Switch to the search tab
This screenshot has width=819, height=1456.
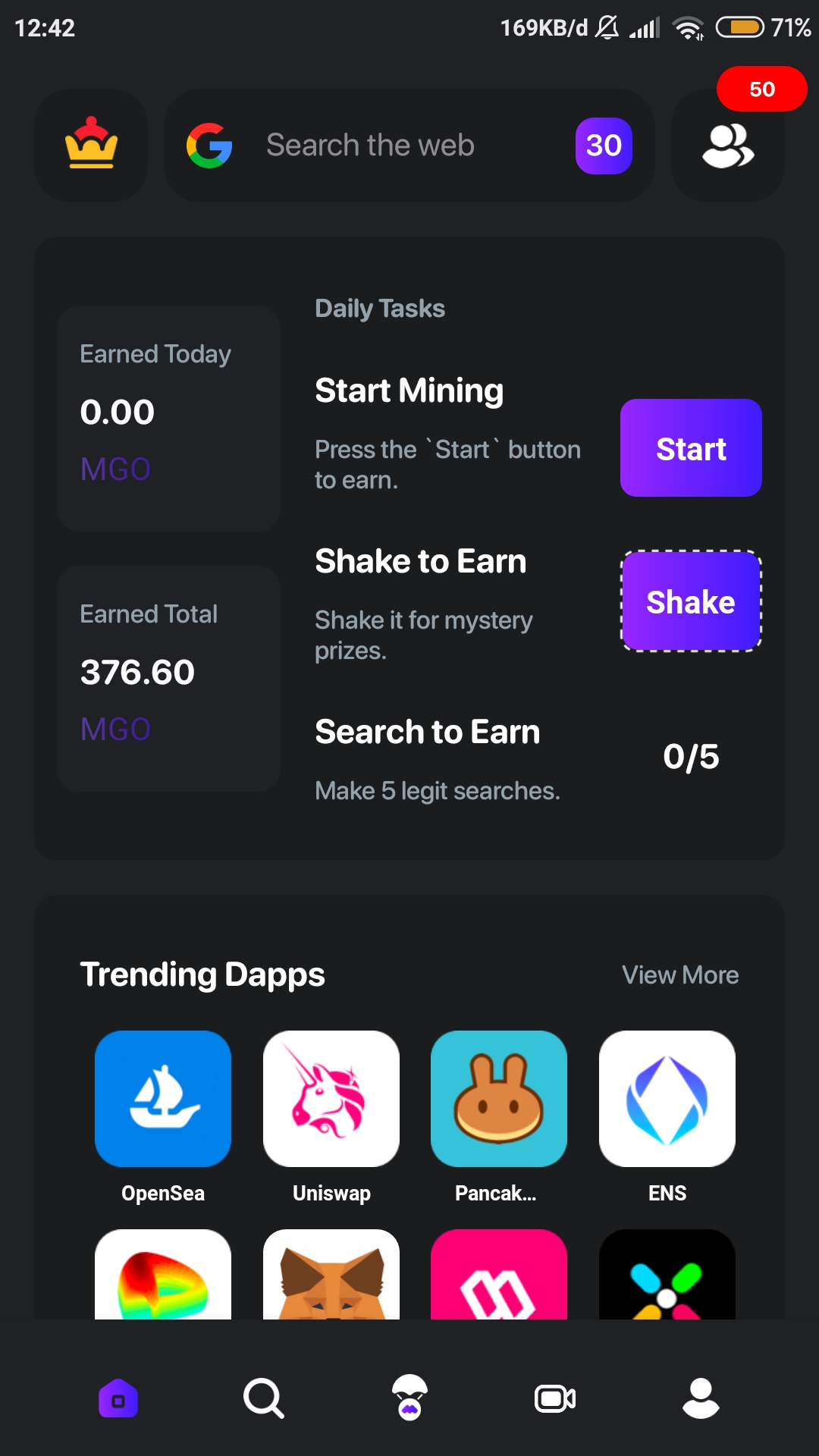click(264, 1398)
